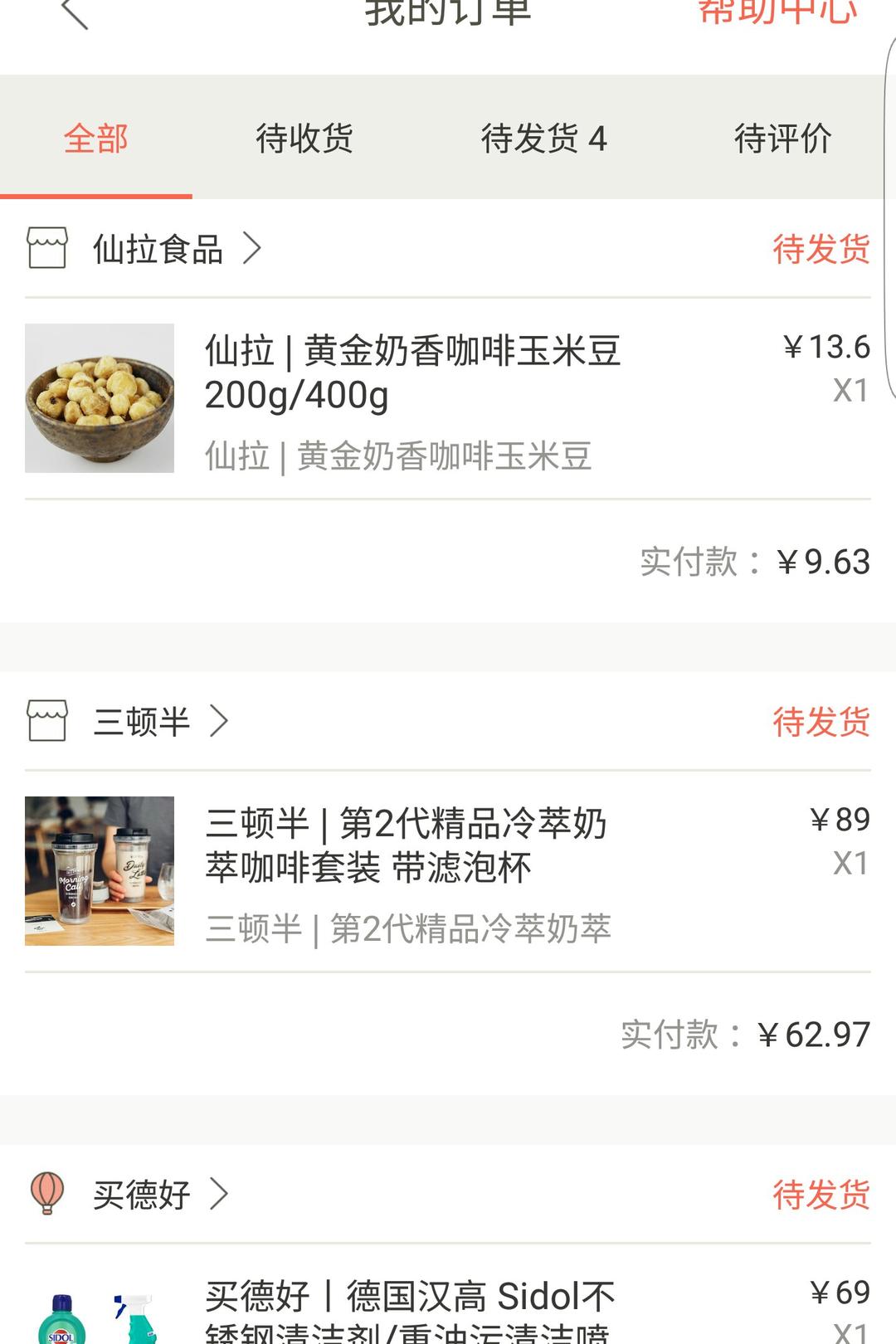This screenshot has height=1344, width=896.
Task: Open 帮助中心 help center
Action: (777, 12)
